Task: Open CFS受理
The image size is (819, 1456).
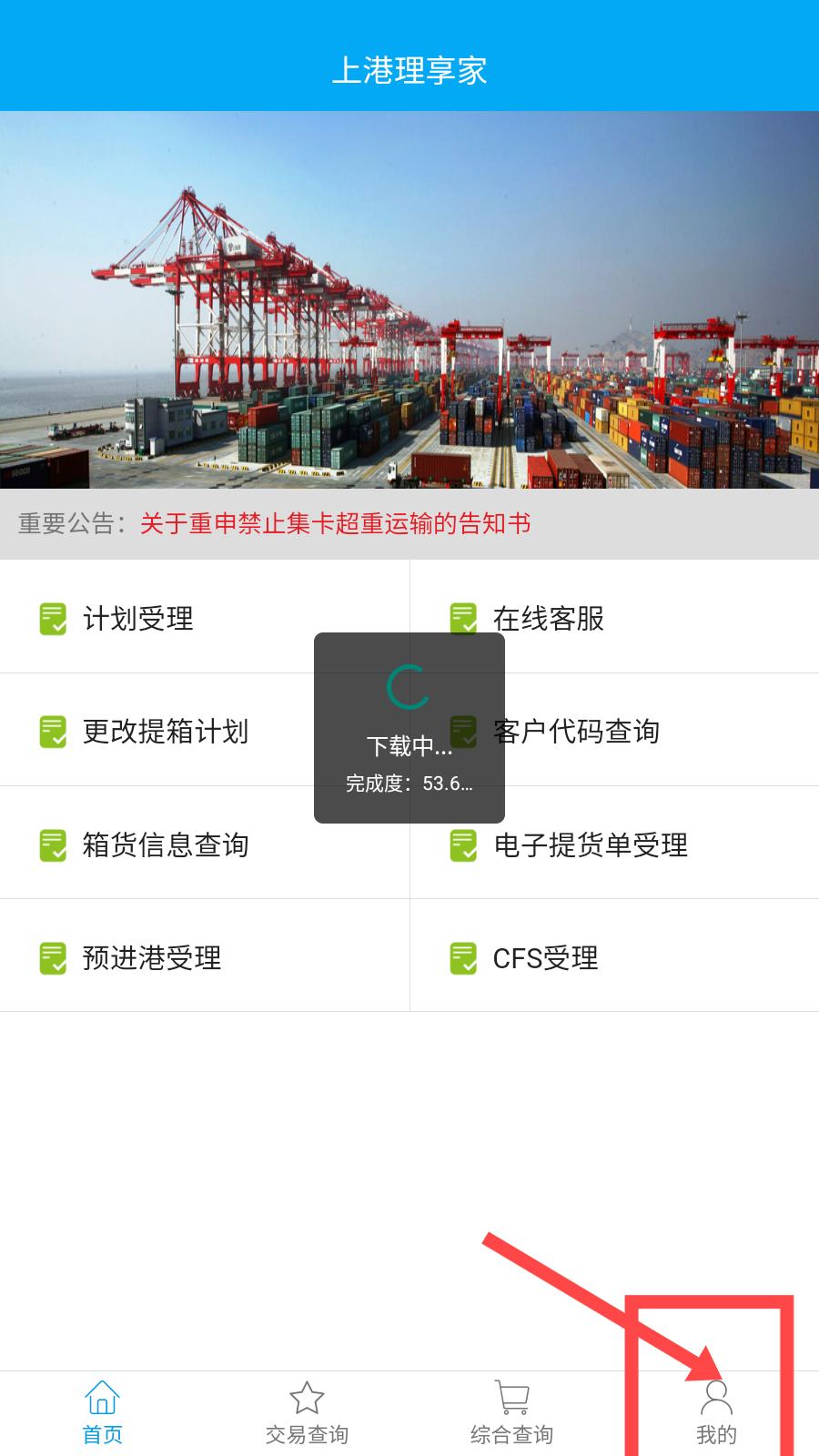Action: point(615,955)
